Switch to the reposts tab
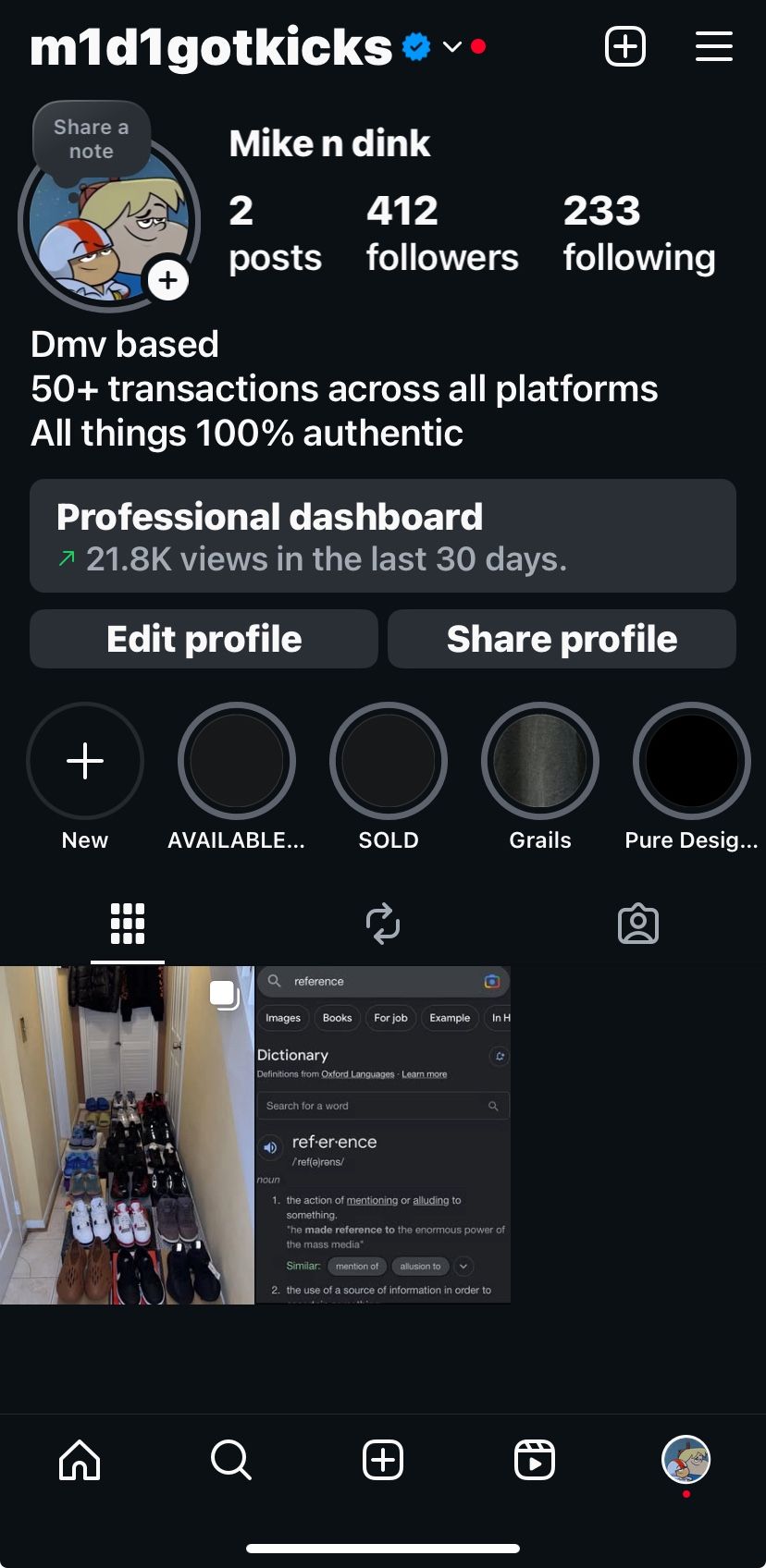Viewport: 766px width, 1568px height. click(382, 924)
